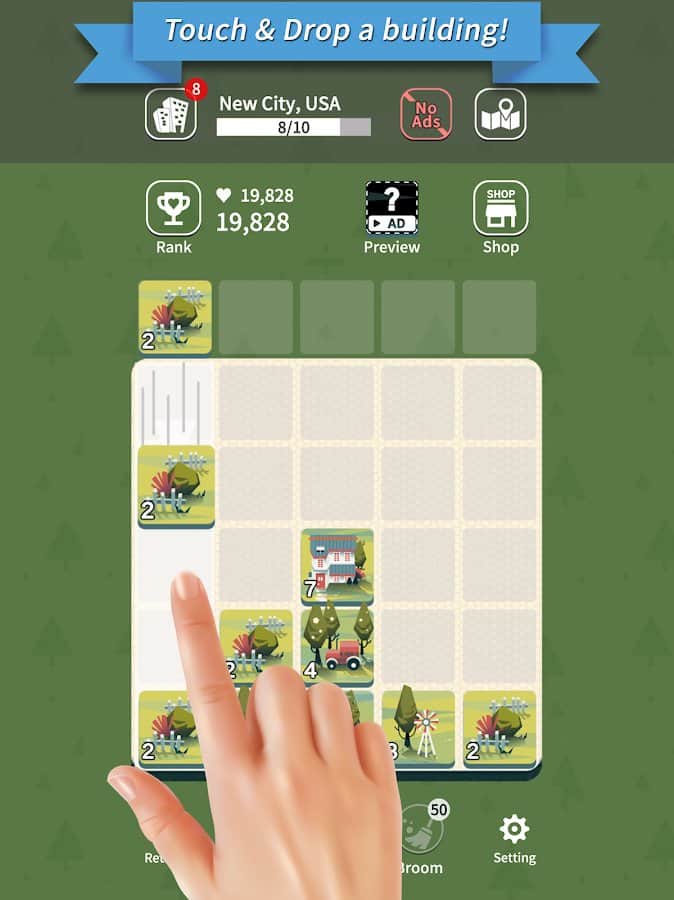The height and width of the screenshot is (900, 674).
Task: Watch an ad to Preview next building
Action: (x=391, y=208)
